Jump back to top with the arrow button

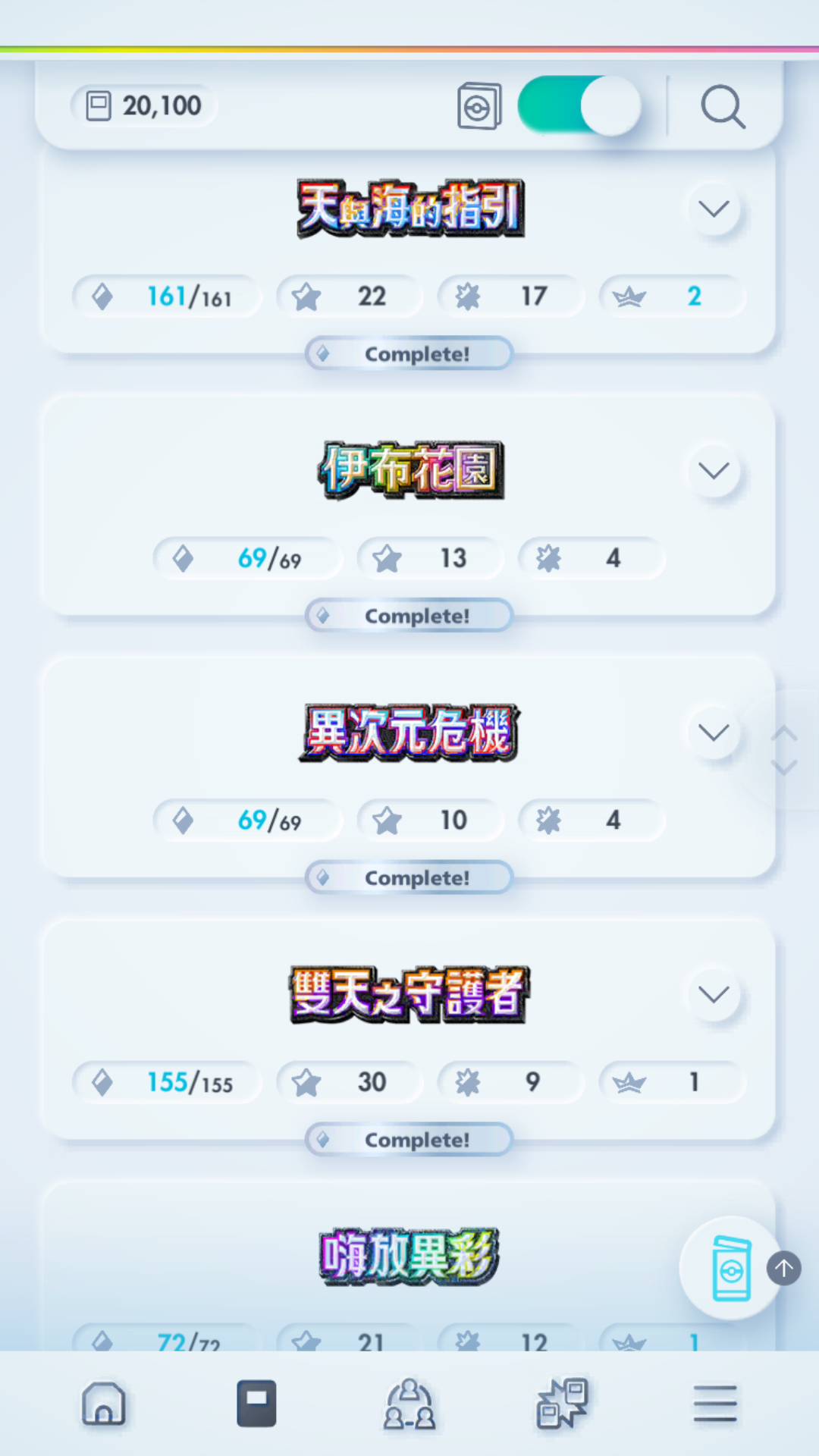[784, 1268]
